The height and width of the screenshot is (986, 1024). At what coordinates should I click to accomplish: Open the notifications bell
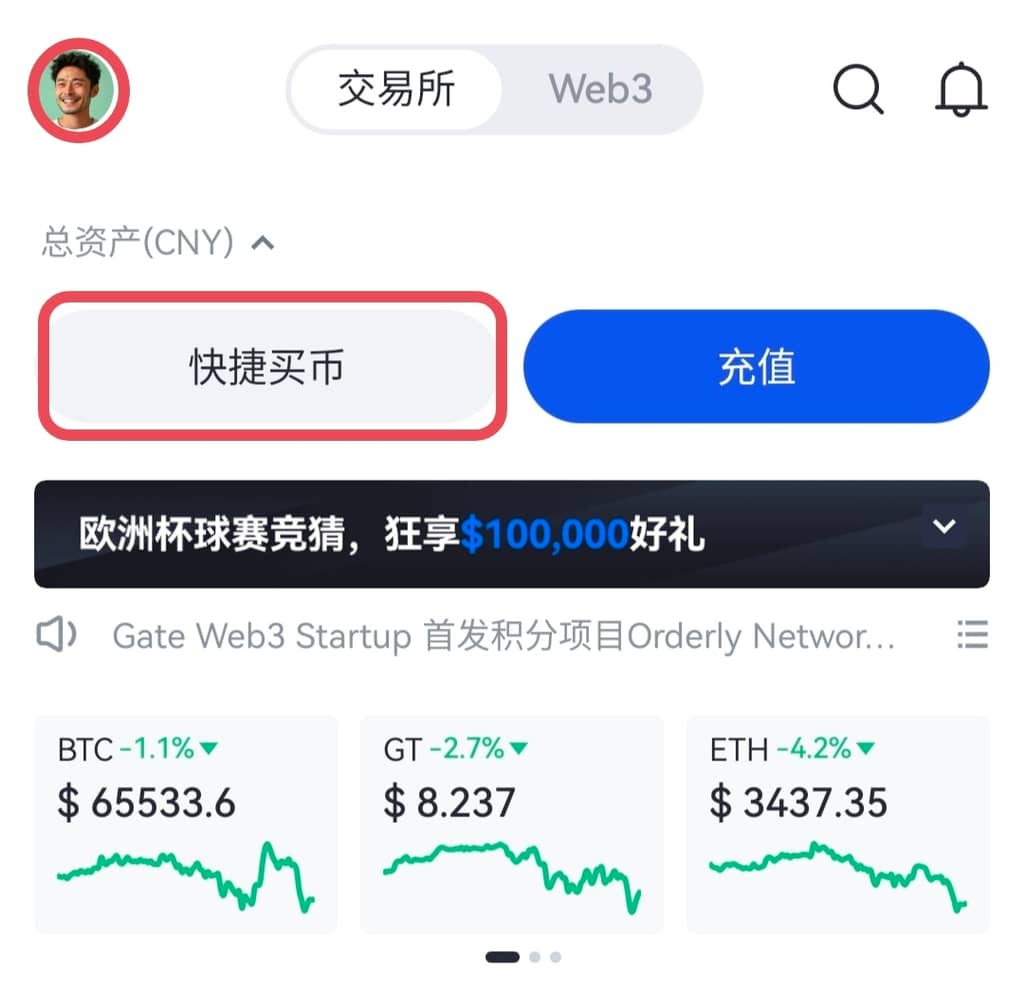[961, 90]
